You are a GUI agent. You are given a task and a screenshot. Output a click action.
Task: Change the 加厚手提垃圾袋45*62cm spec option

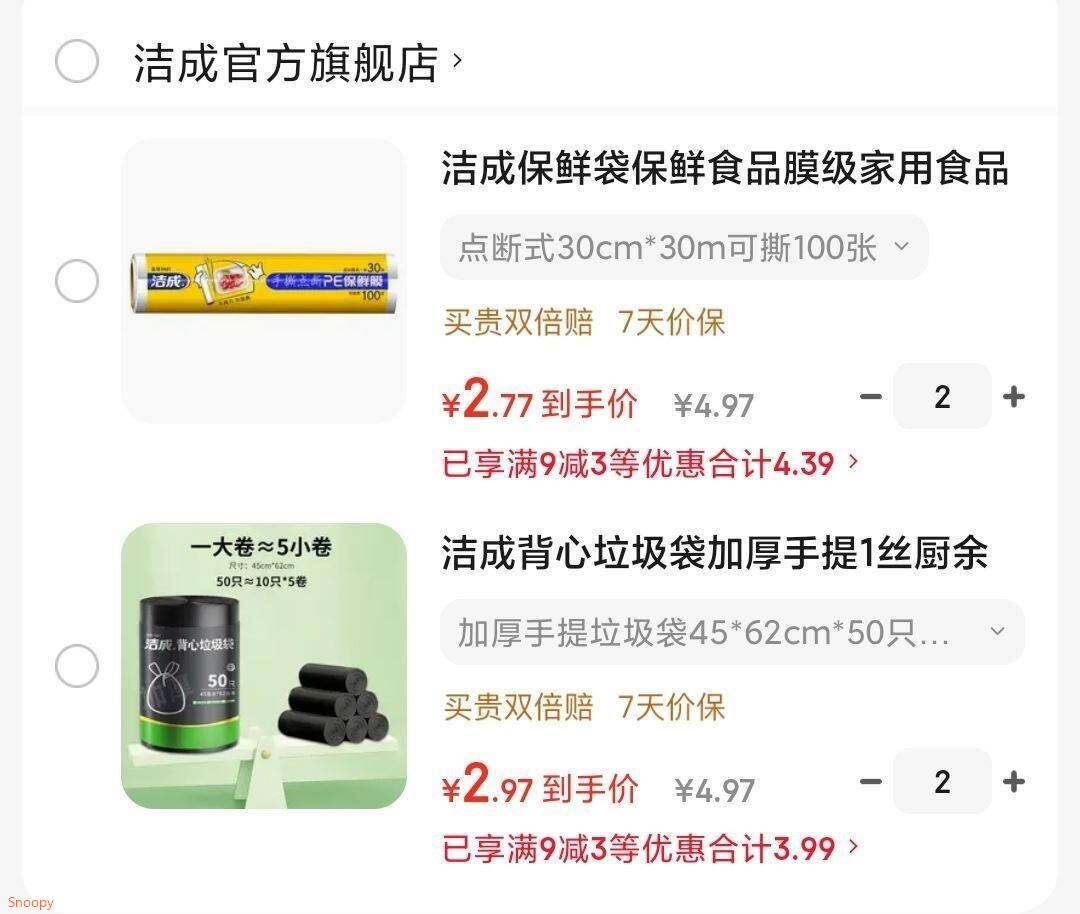click(x=732, y=632)
